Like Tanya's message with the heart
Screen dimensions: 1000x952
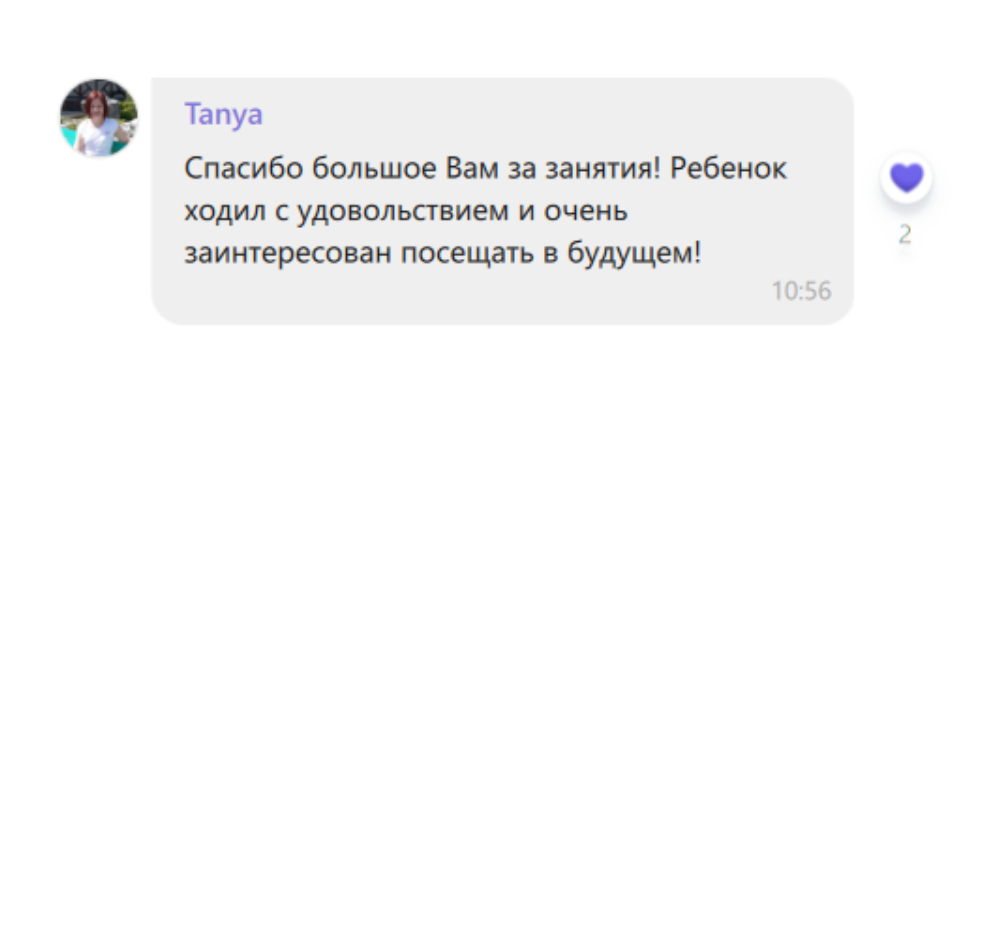click(906, 178)
